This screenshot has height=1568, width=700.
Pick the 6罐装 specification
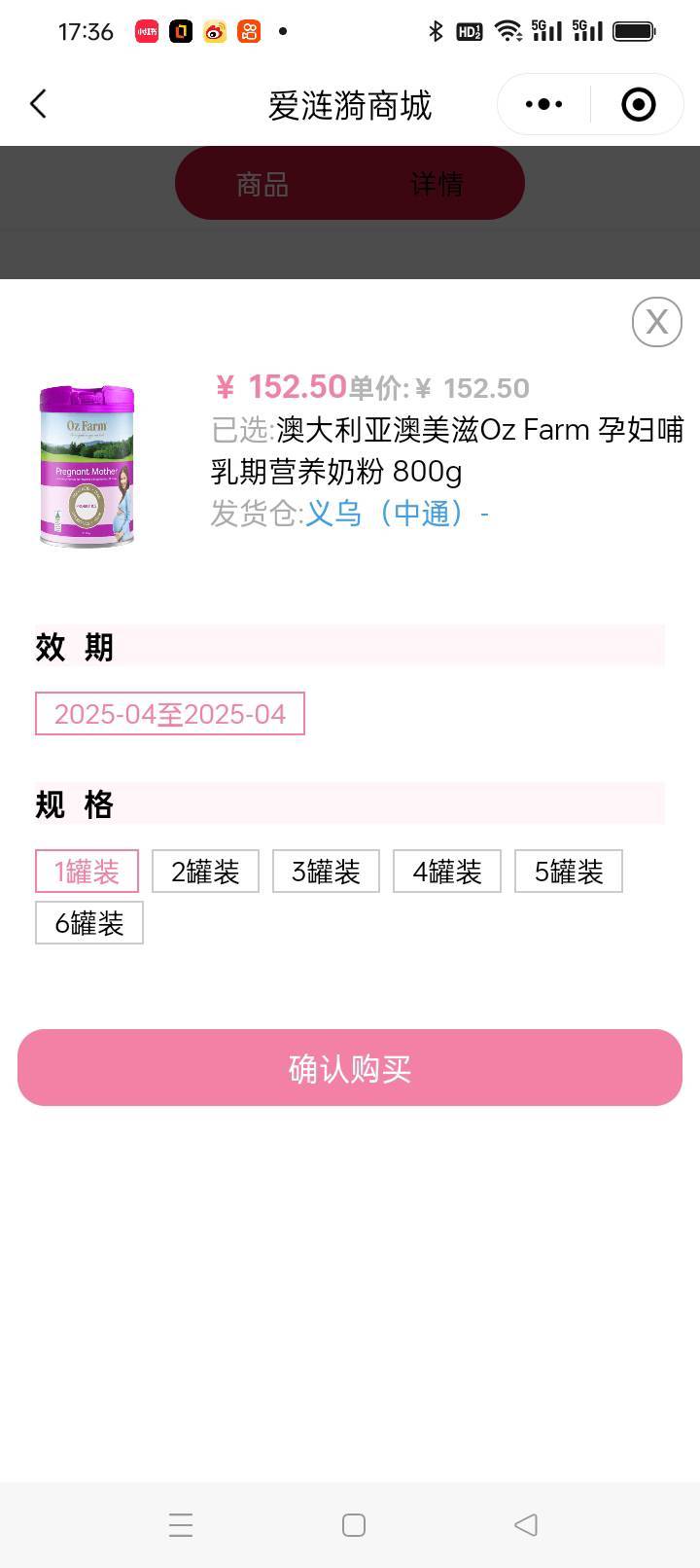point(89,923)
